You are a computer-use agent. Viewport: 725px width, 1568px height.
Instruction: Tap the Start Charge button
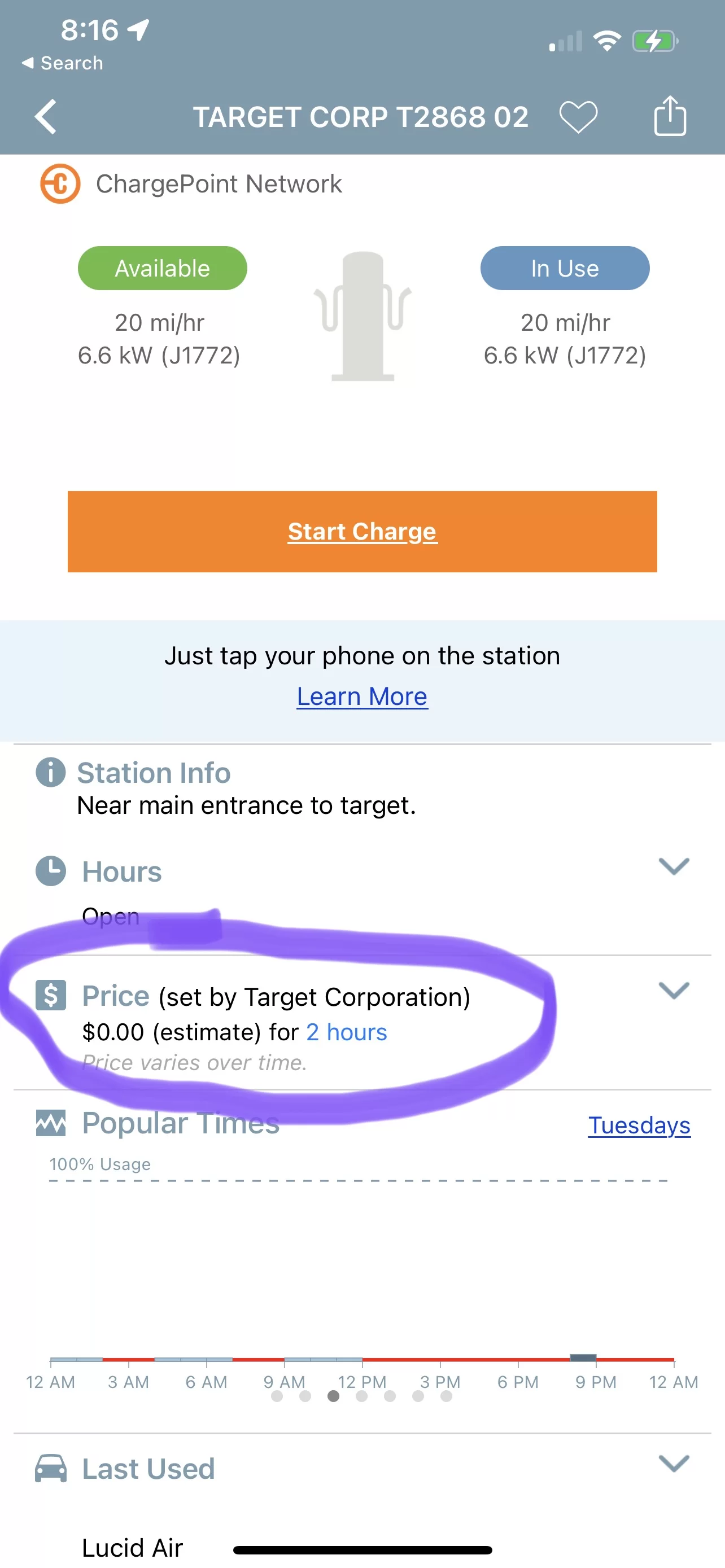(362, 531)
